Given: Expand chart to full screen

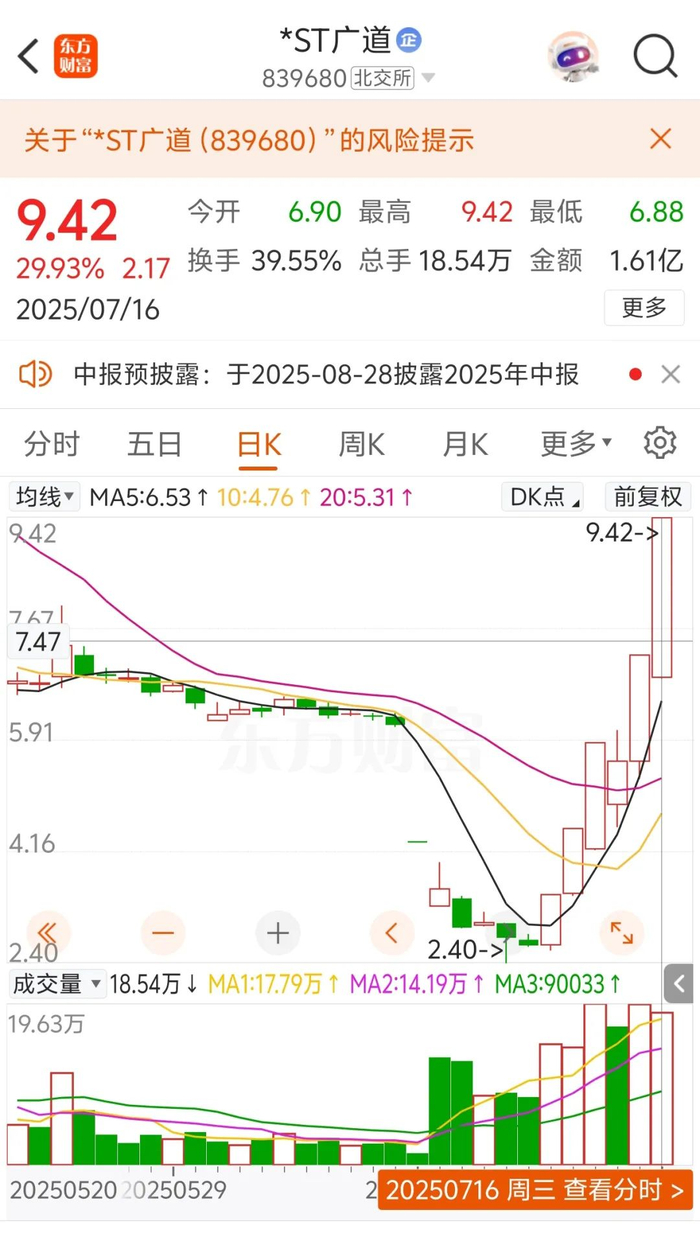Looking at the screenshot, I should coord(622,934).
